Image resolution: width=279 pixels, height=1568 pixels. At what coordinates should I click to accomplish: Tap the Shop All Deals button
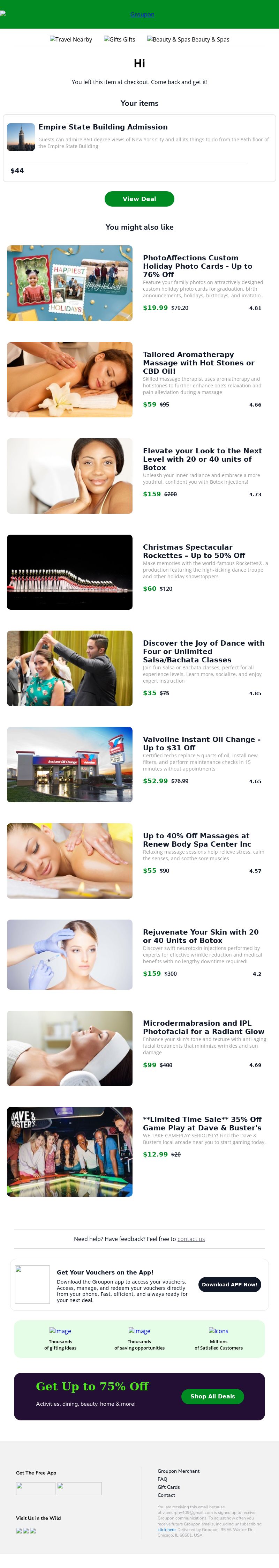[x=212, y=1396]
